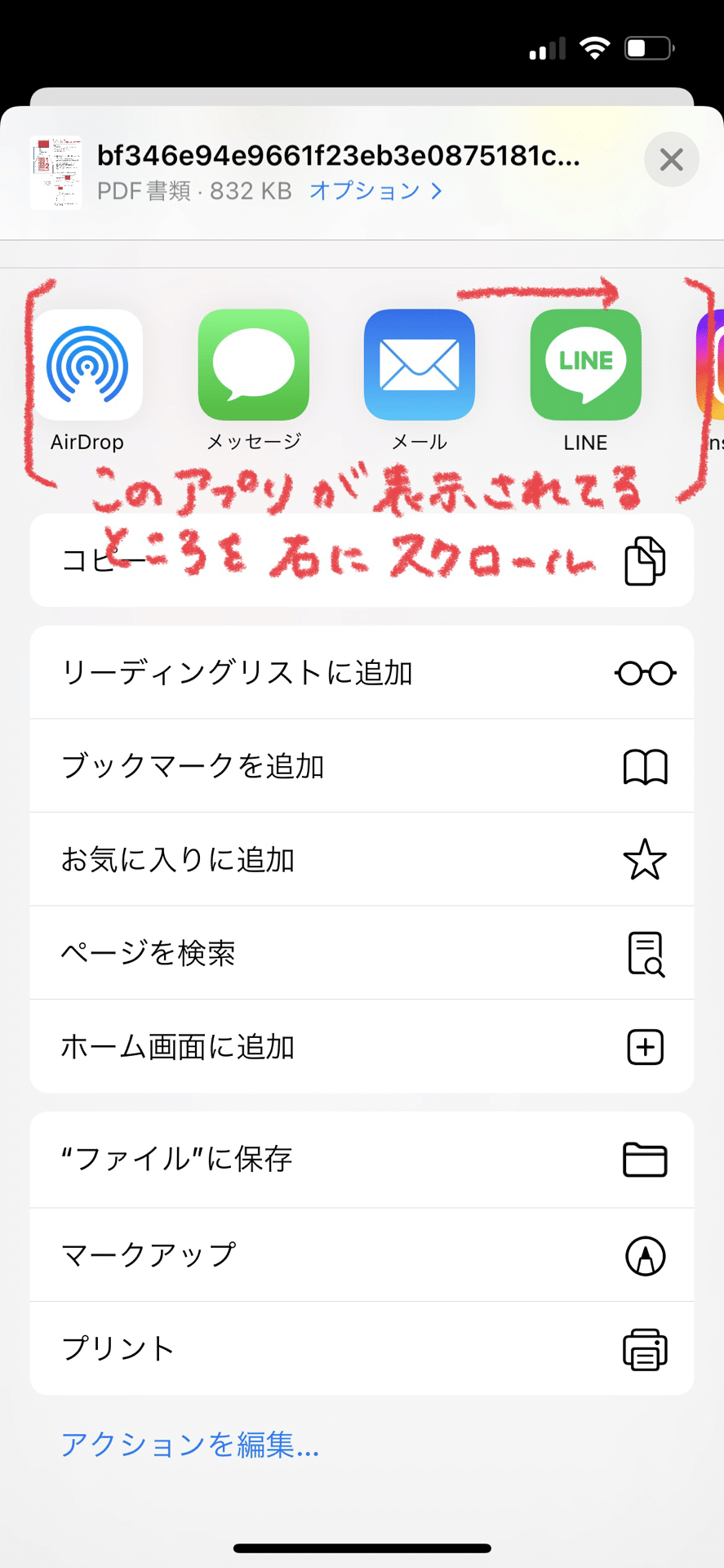The width and height of the screenshot is (724, 1568).
Task: Open the オプション link
Action: point(375,190)
